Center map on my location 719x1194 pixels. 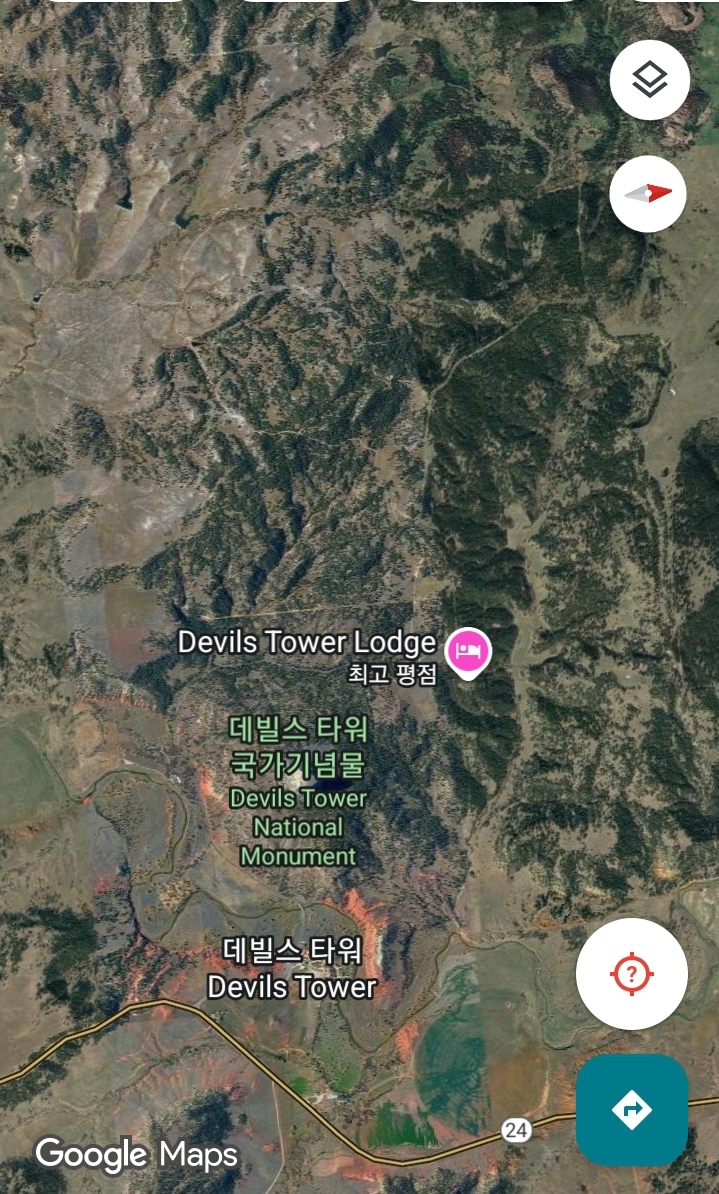[x=631, y=974]
